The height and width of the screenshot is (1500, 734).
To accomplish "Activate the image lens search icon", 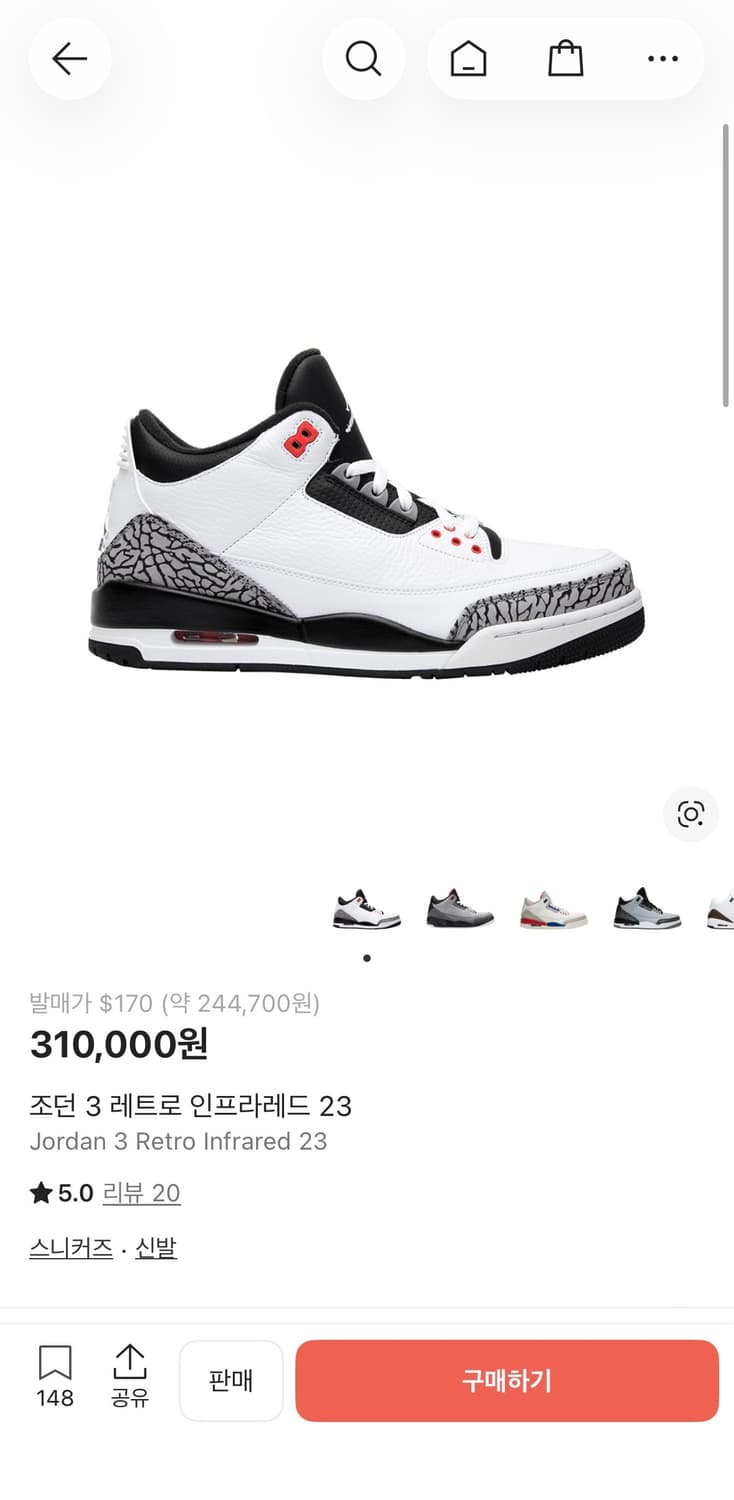I will point(691,815).
